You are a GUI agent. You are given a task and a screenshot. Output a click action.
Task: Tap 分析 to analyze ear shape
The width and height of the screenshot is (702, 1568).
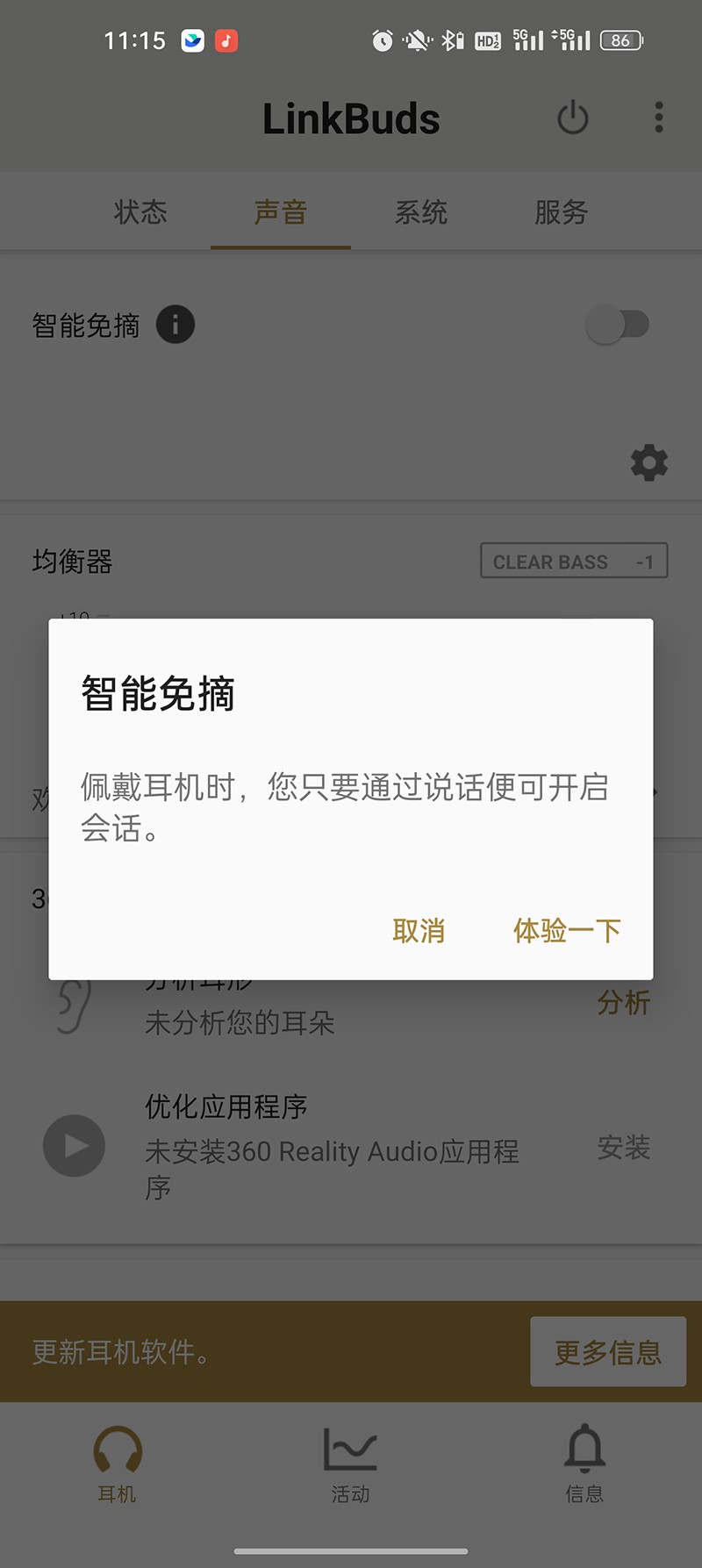coord(624,1003)
